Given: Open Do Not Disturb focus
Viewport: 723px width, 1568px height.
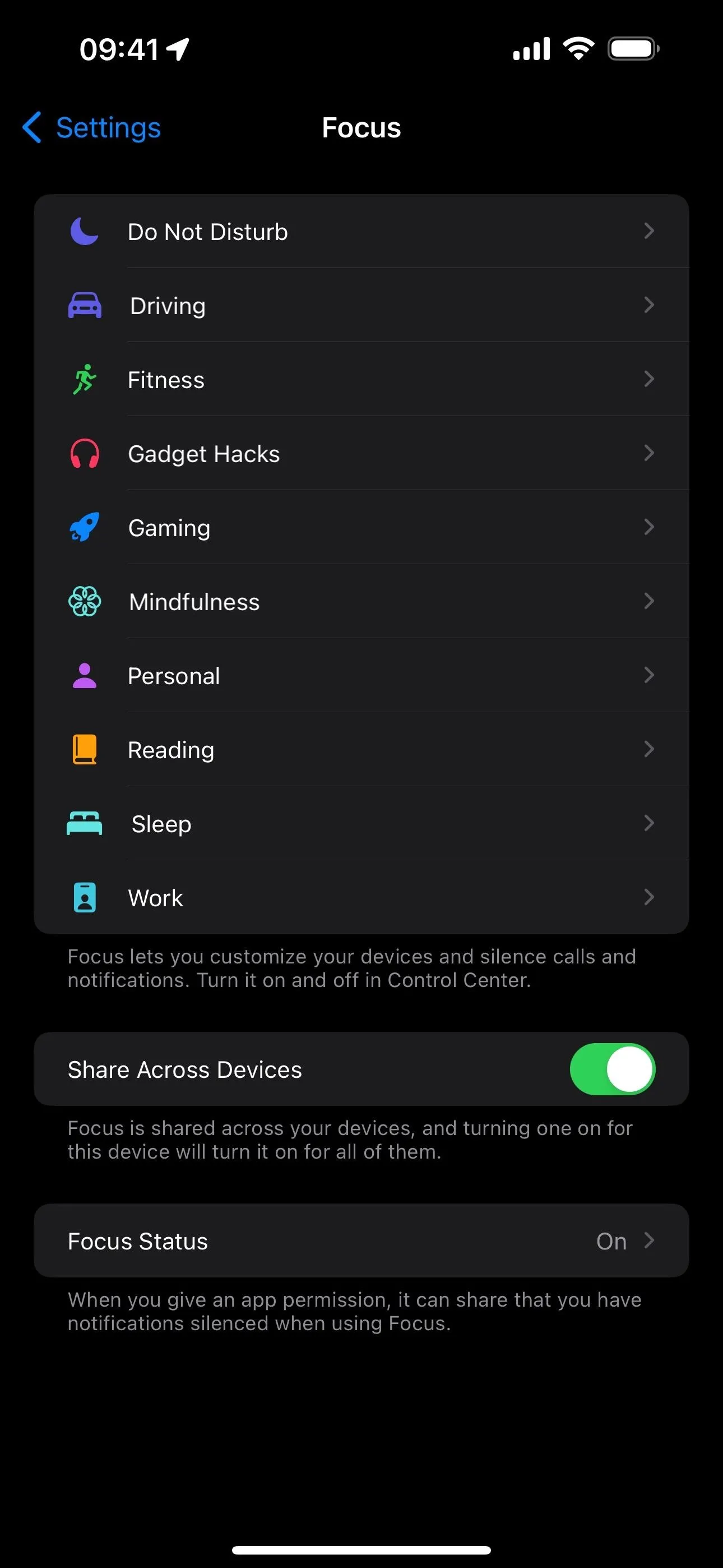Looking at the screenshot, I should click(361, 231).
